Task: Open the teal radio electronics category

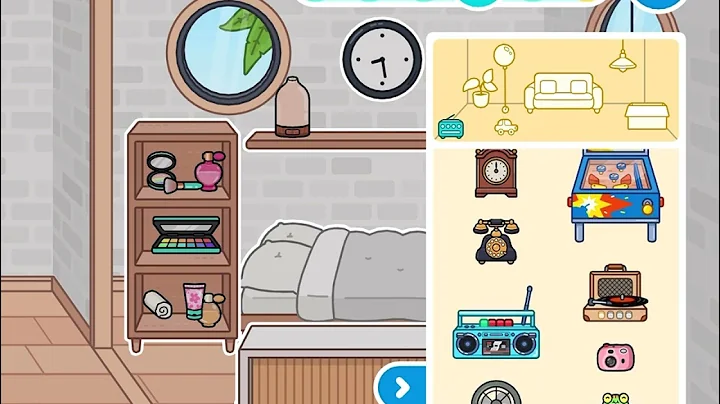Action: (451, 128)
